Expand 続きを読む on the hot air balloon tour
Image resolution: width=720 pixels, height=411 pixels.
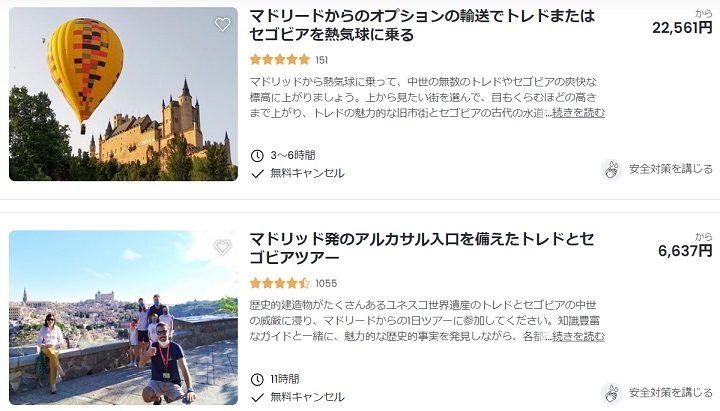pyautogui.click(x=578, y=113)
